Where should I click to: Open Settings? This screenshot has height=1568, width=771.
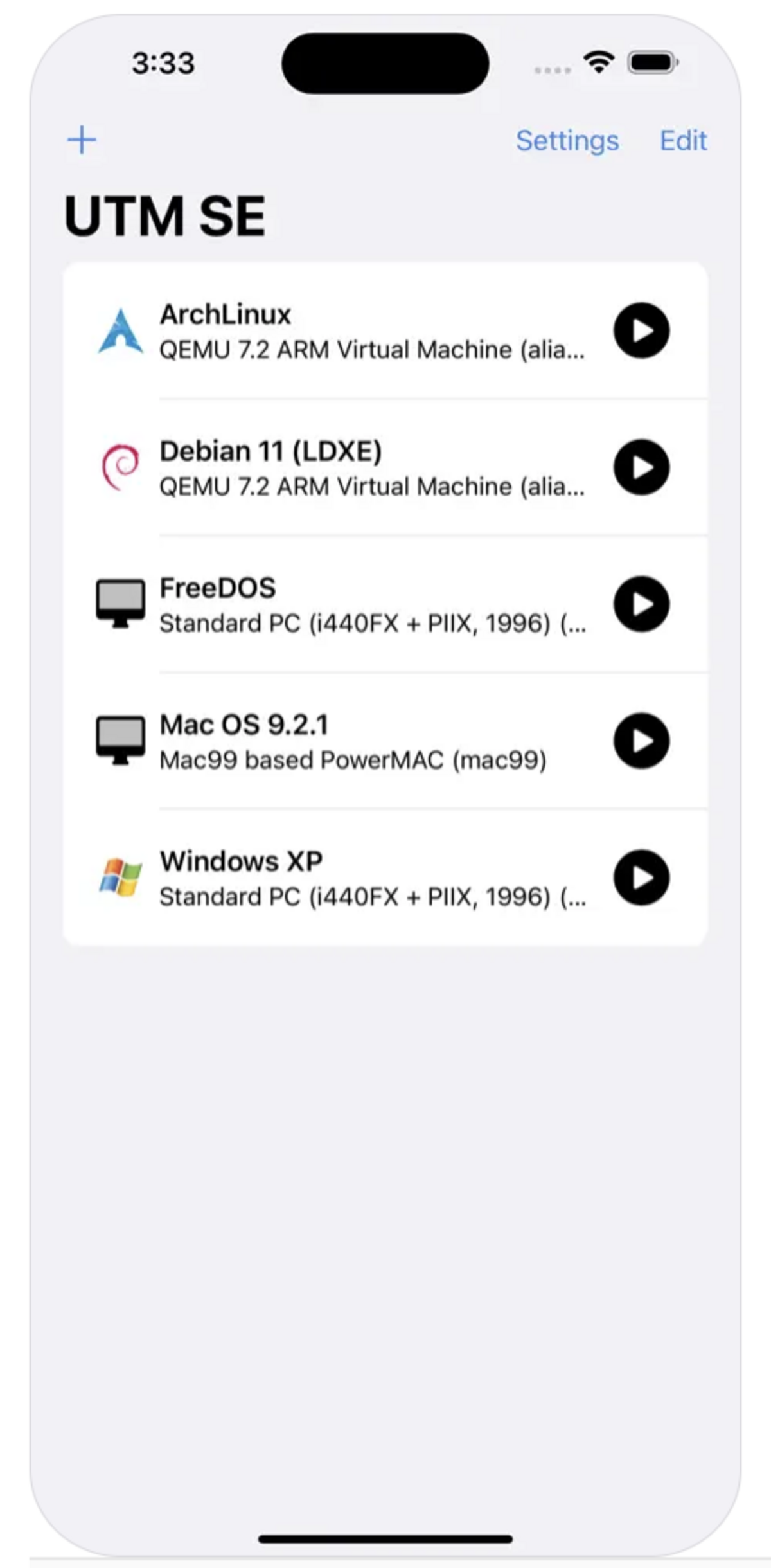pos(567,141)
